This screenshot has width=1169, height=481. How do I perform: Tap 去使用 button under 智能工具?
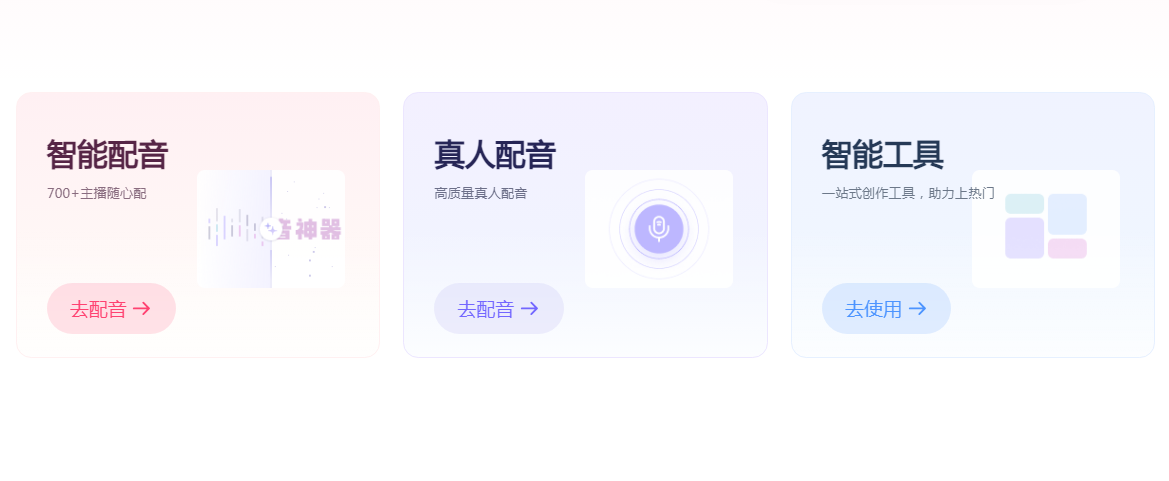tap(886, 309)
